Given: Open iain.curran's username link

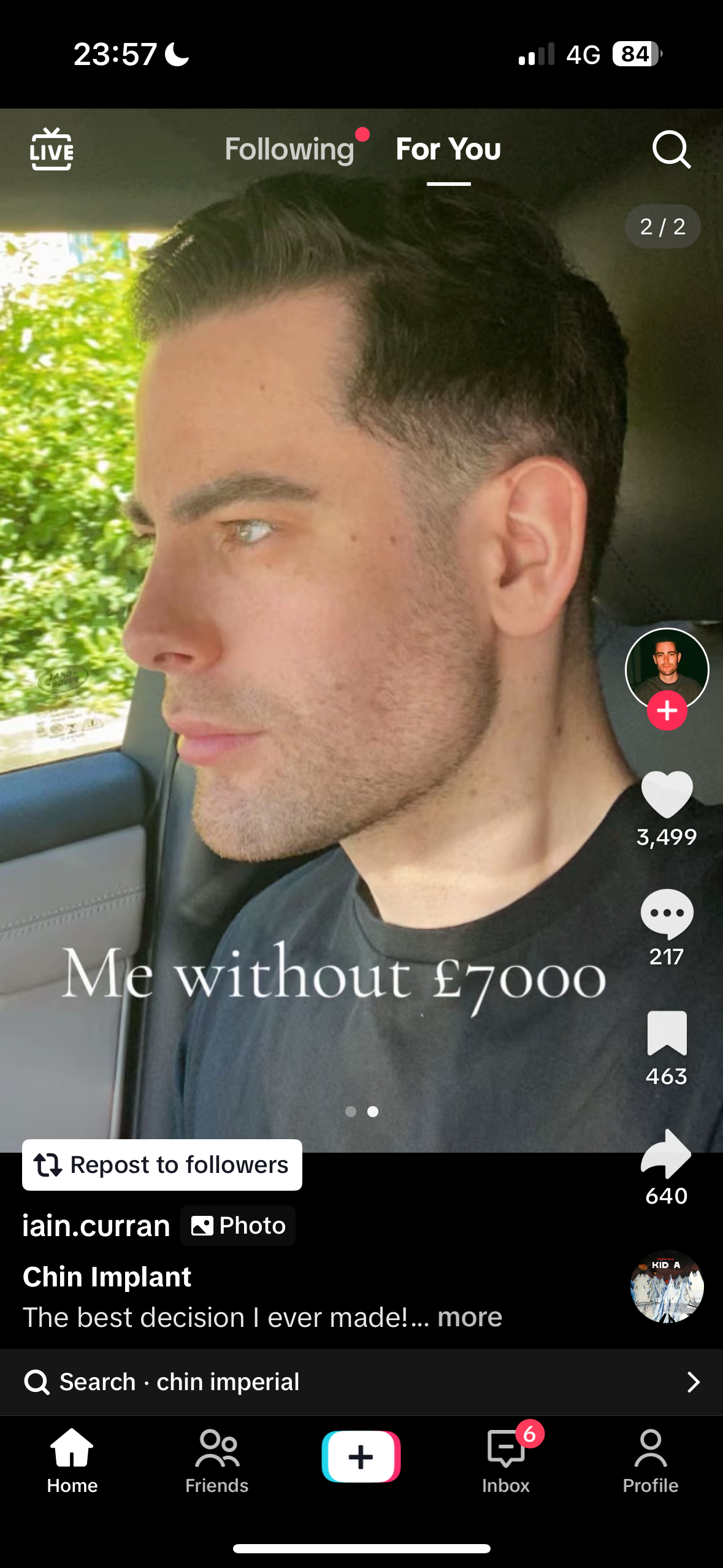Looking at the screenshot, I should (96, 1226).
